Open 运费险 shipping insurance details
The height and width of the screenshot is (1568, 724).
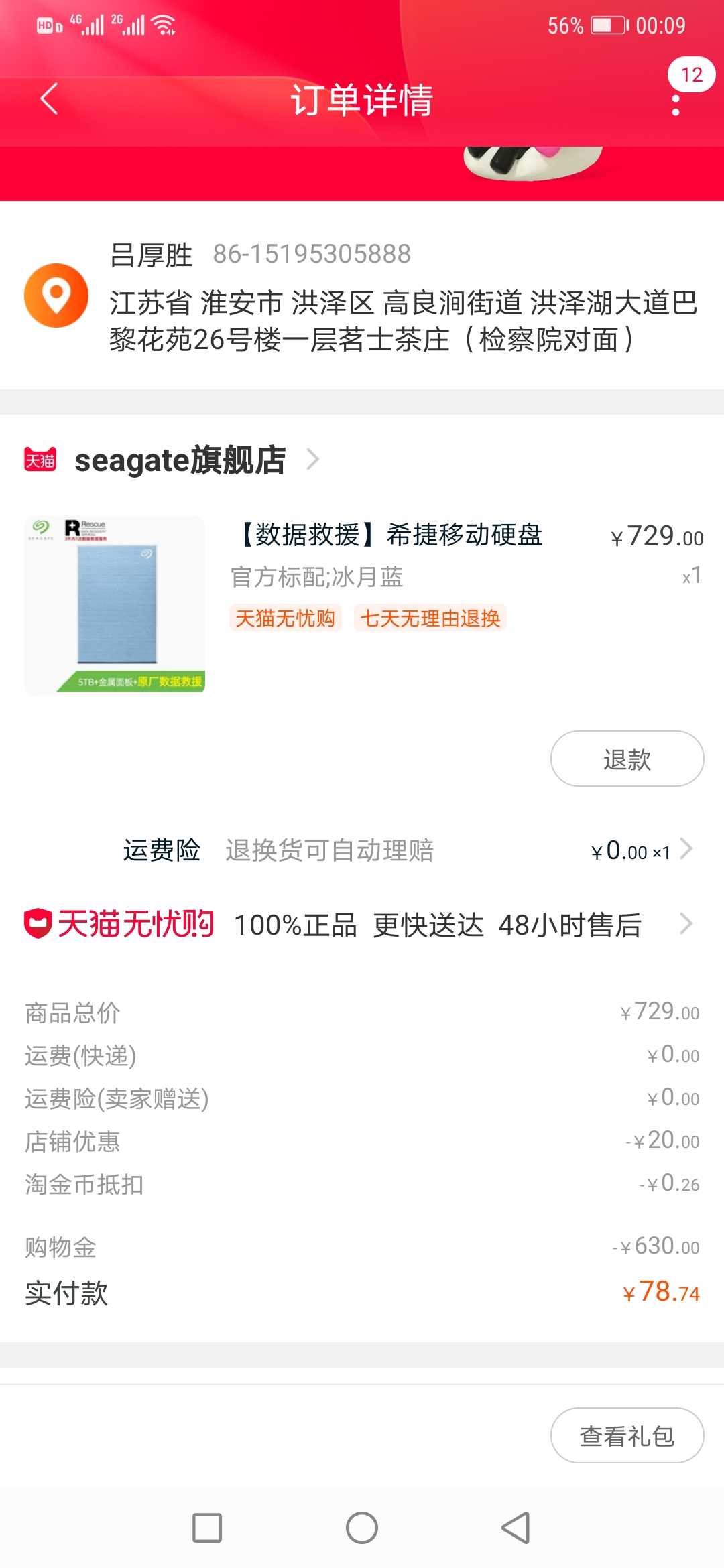[x=409, y=850]
